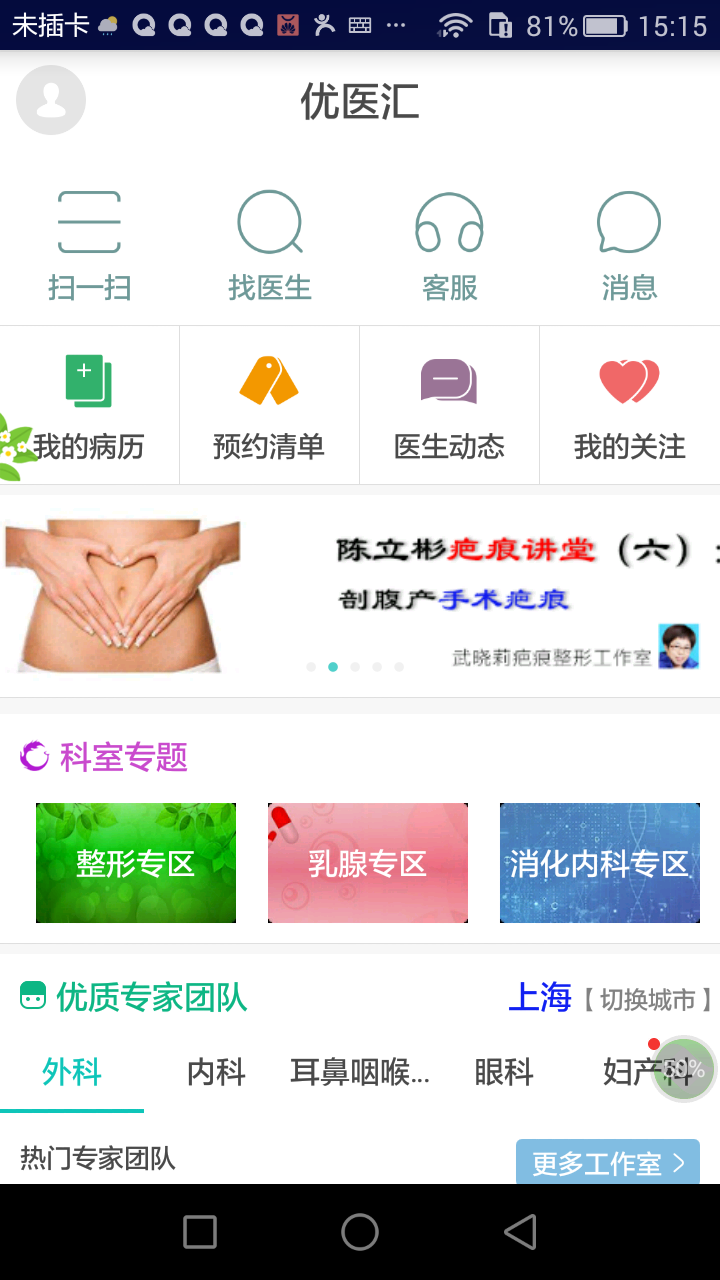This screenshot has width=720, height=1280.
Task: Switch to the 耳鼻咽喉 tab
Action: 360,1073
